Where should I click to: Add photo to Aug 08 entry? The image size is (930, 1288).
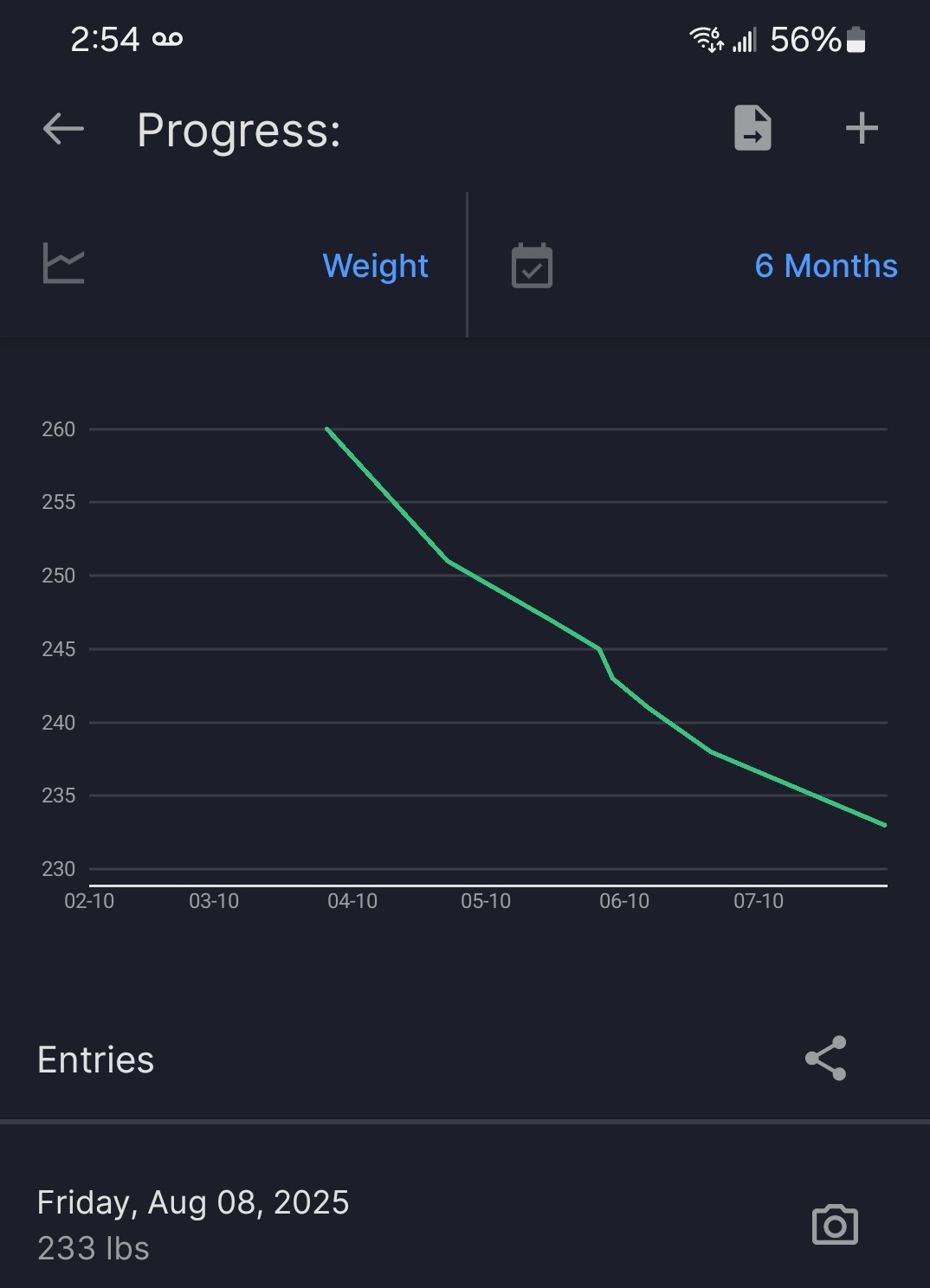(x=834, y=1225)
